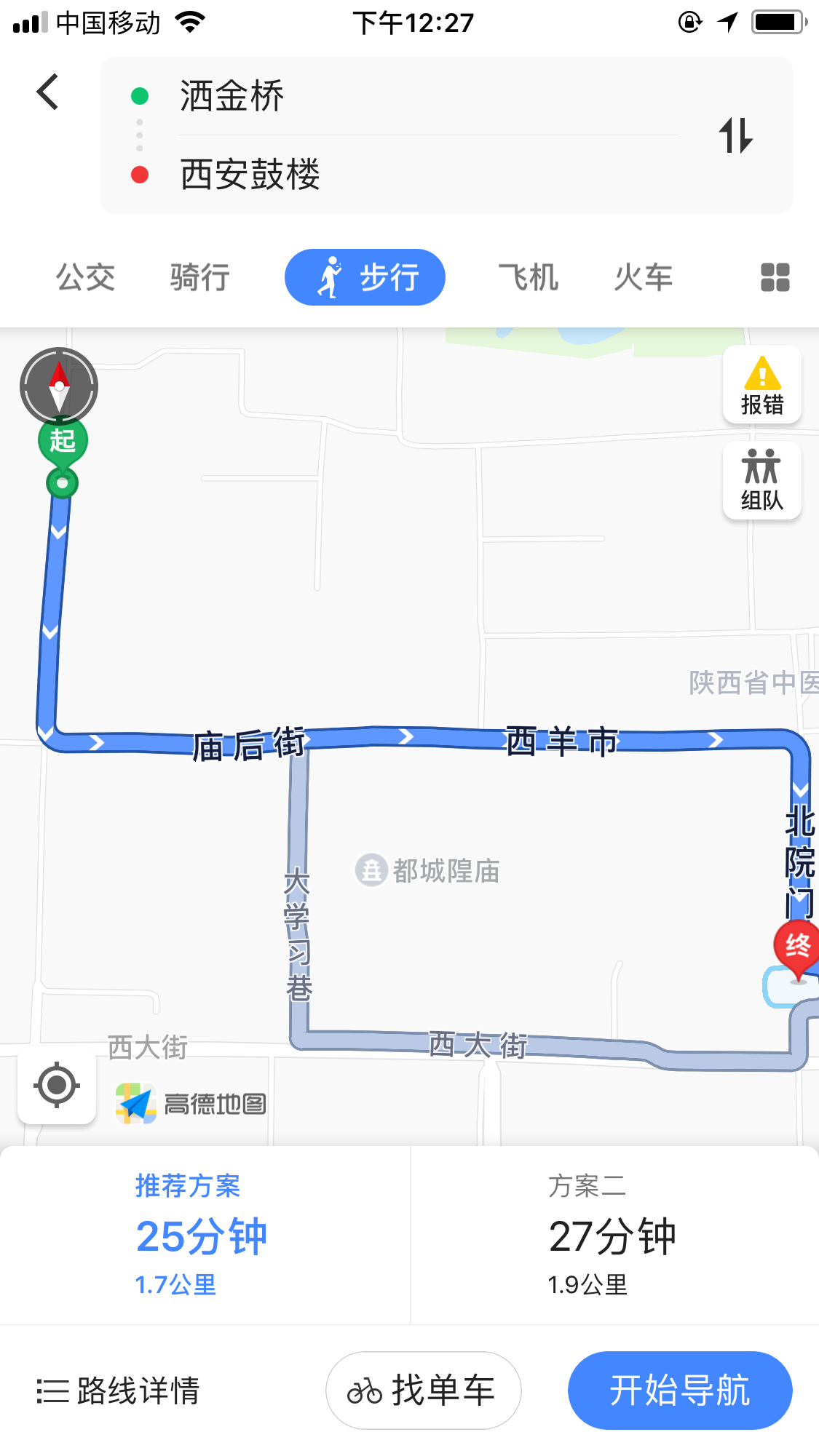The width and height of the screenshot is (819, 1456).
Task: View 路线详情 route details
Action: tap(119, 1391)
